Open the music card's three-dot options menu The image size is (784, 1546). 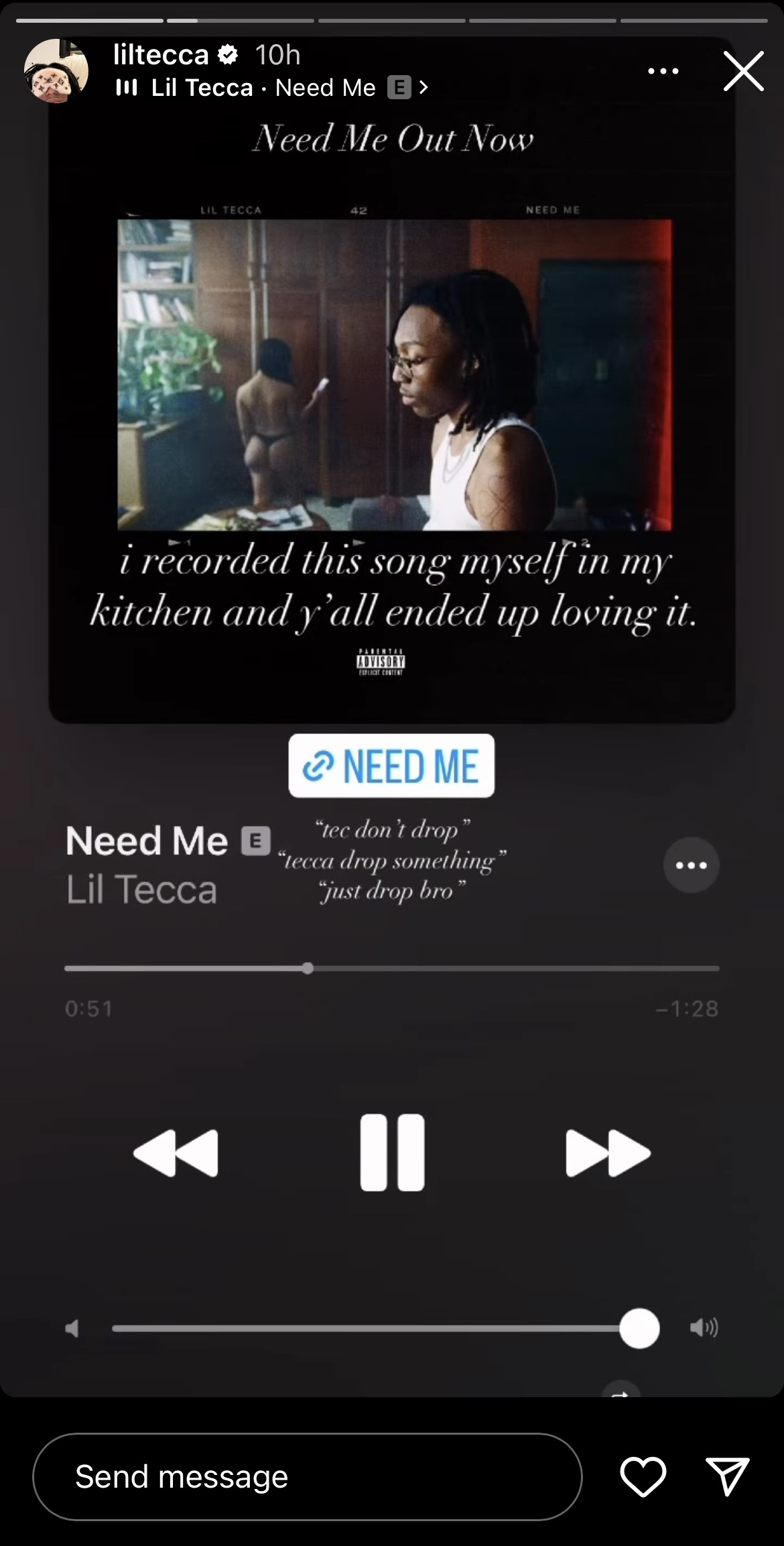click(x=692, y=865)
